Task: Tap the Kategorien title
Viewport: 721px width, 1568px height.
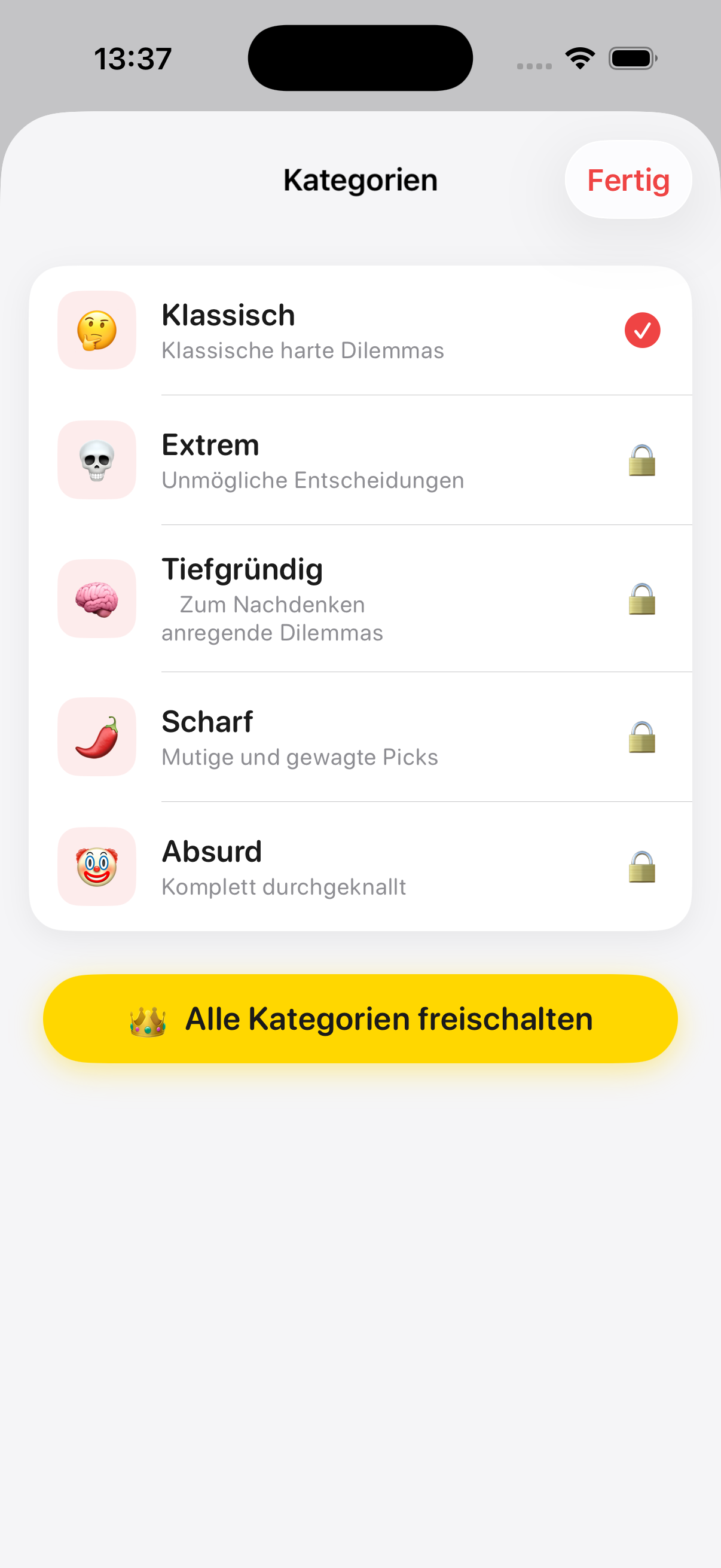Action: pyautogui.click(x=360, y=179)
